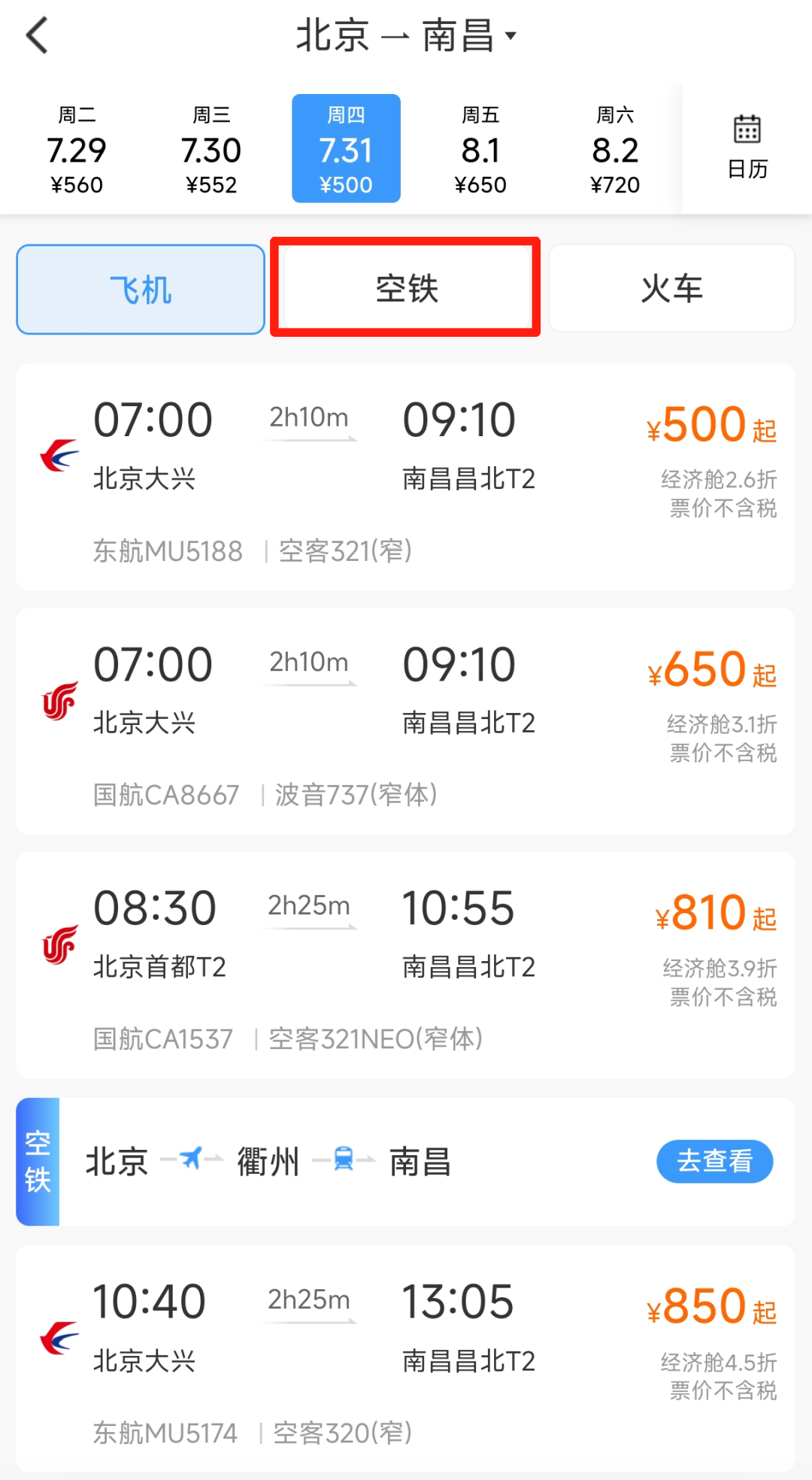Open flight 国航CA8667 at ¥650
The image size is (812, 1480).
[x=406, y=721]
